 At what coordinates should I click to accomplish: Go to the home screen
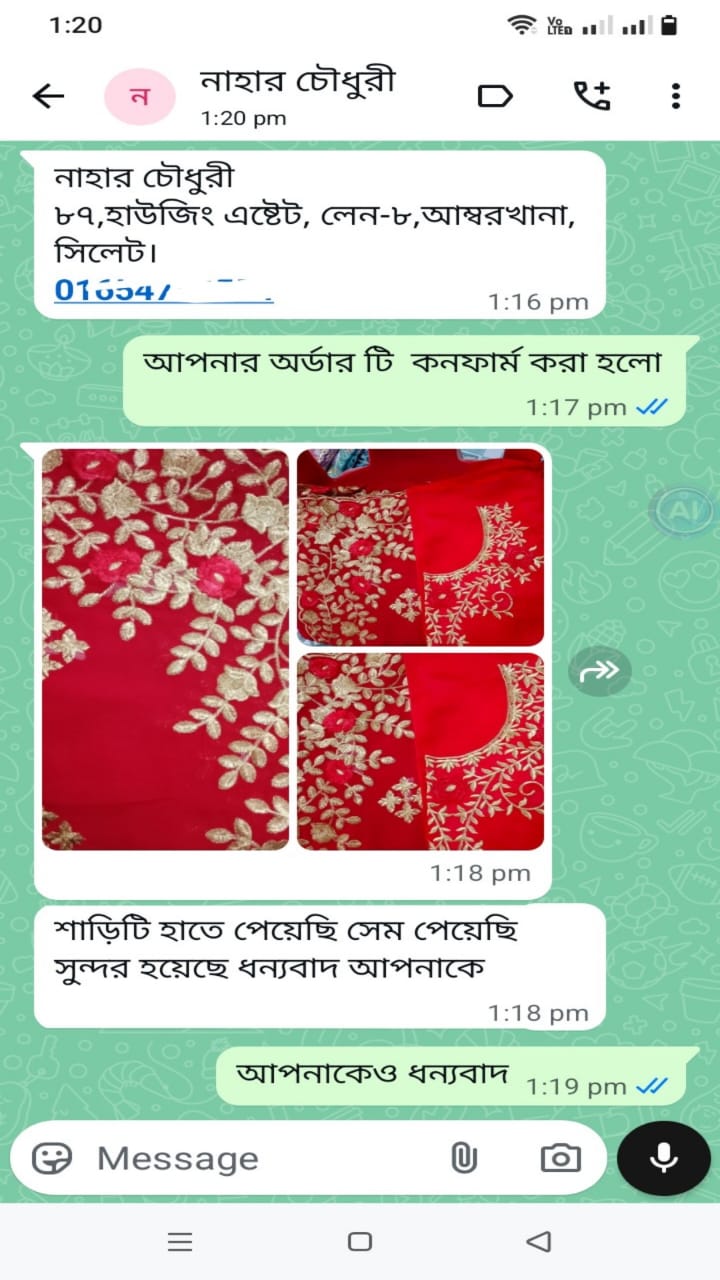click(360, 1242)
